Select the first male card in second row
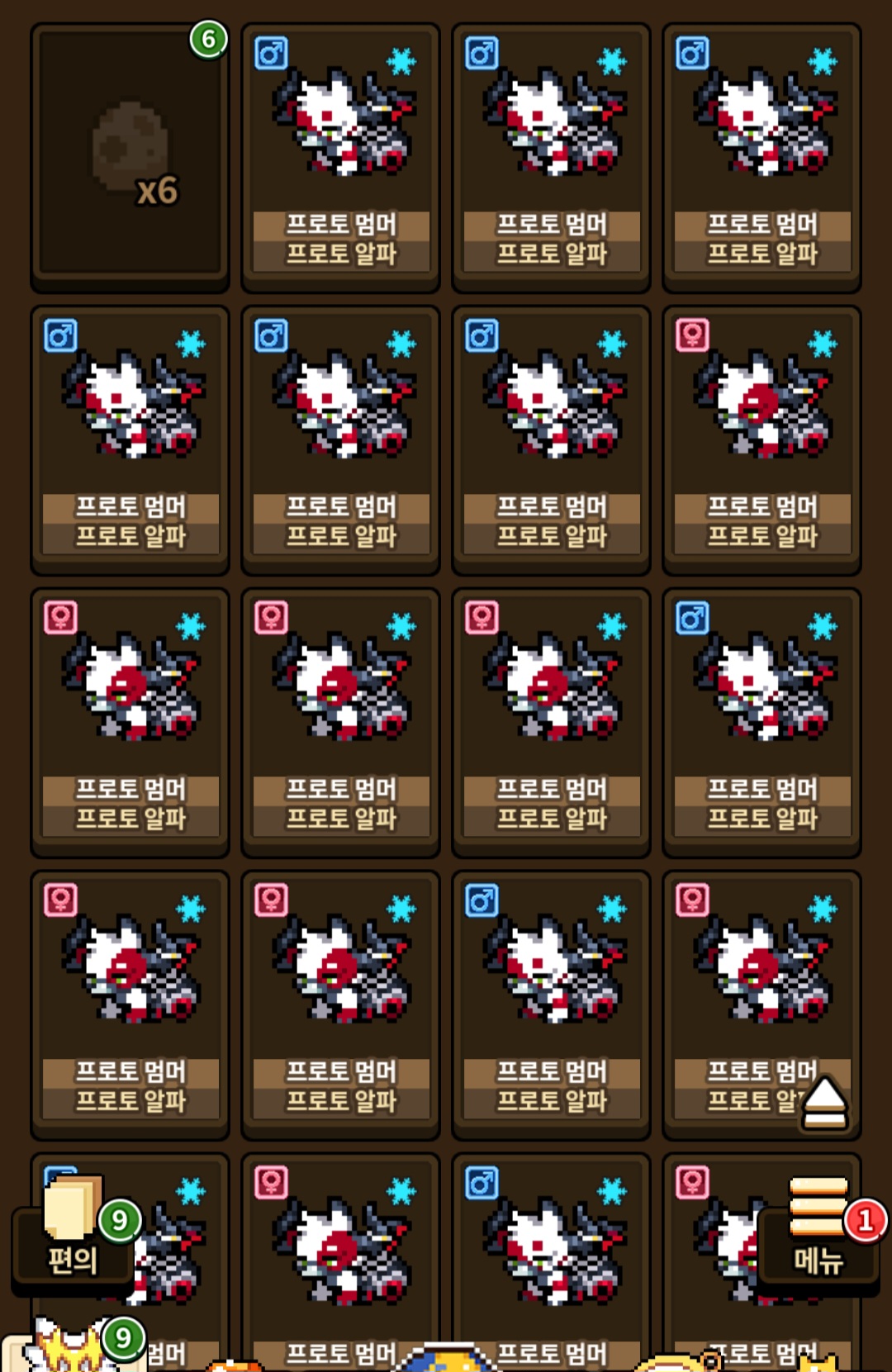 click(130, 440)
